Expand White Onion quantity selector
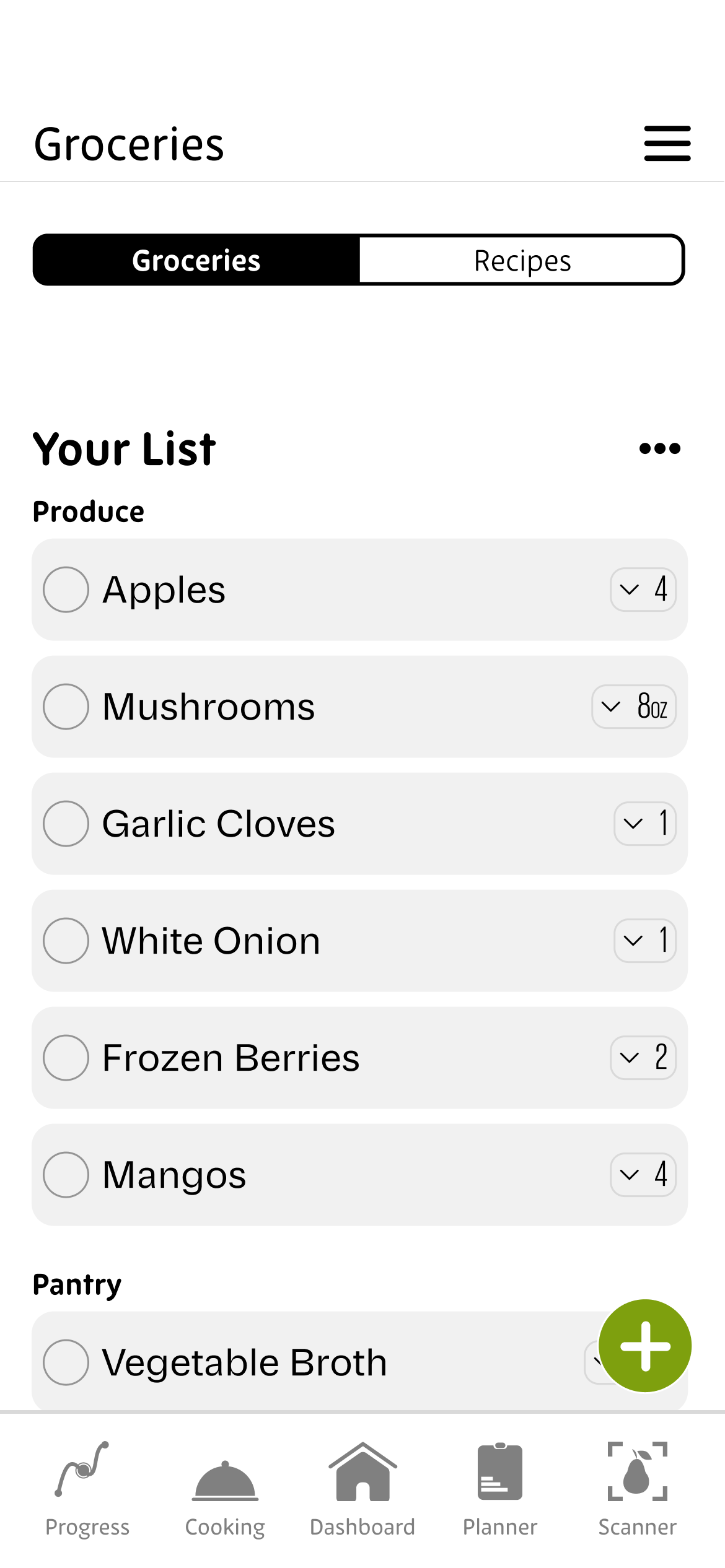The image size is (725, 1568). 644,941
